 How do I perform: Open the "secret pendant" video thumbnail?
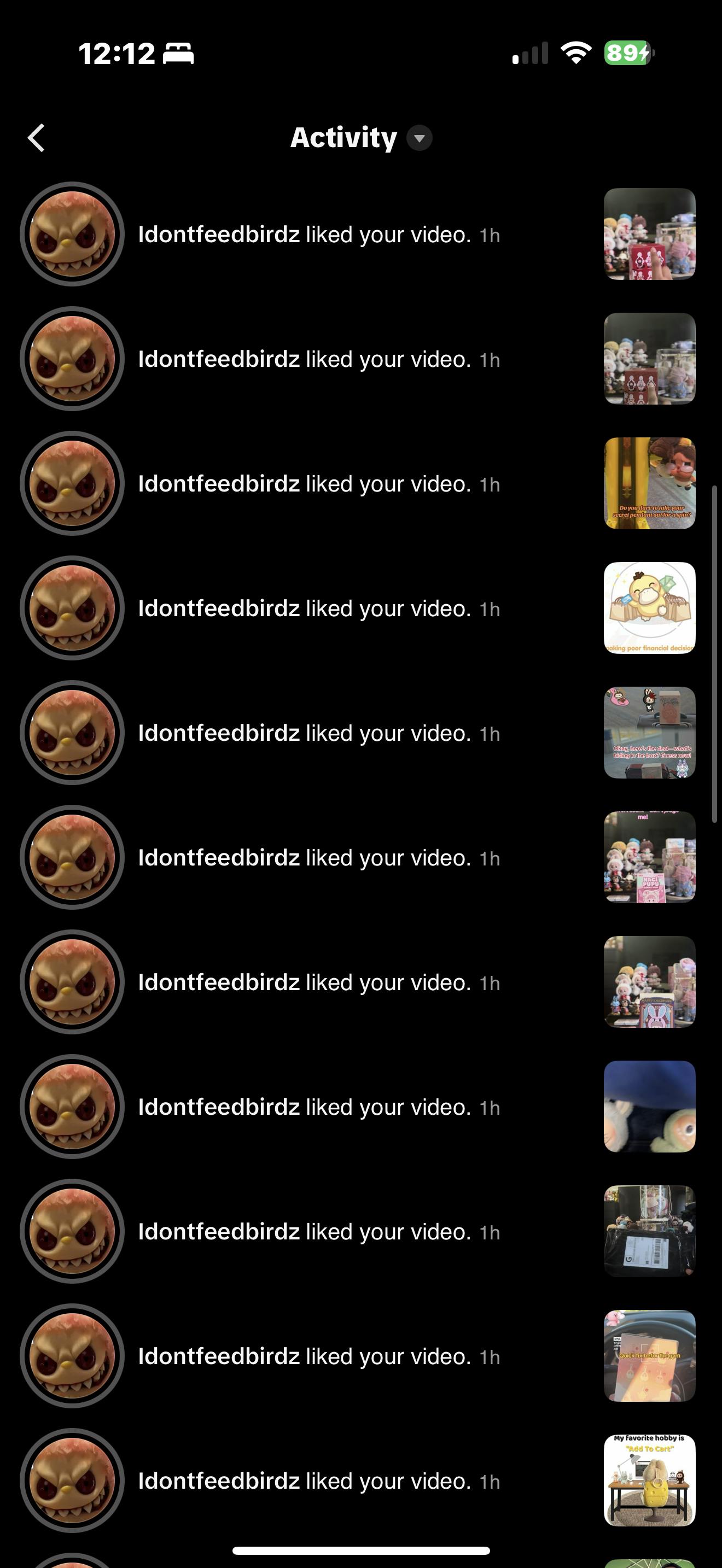[649, 483]
